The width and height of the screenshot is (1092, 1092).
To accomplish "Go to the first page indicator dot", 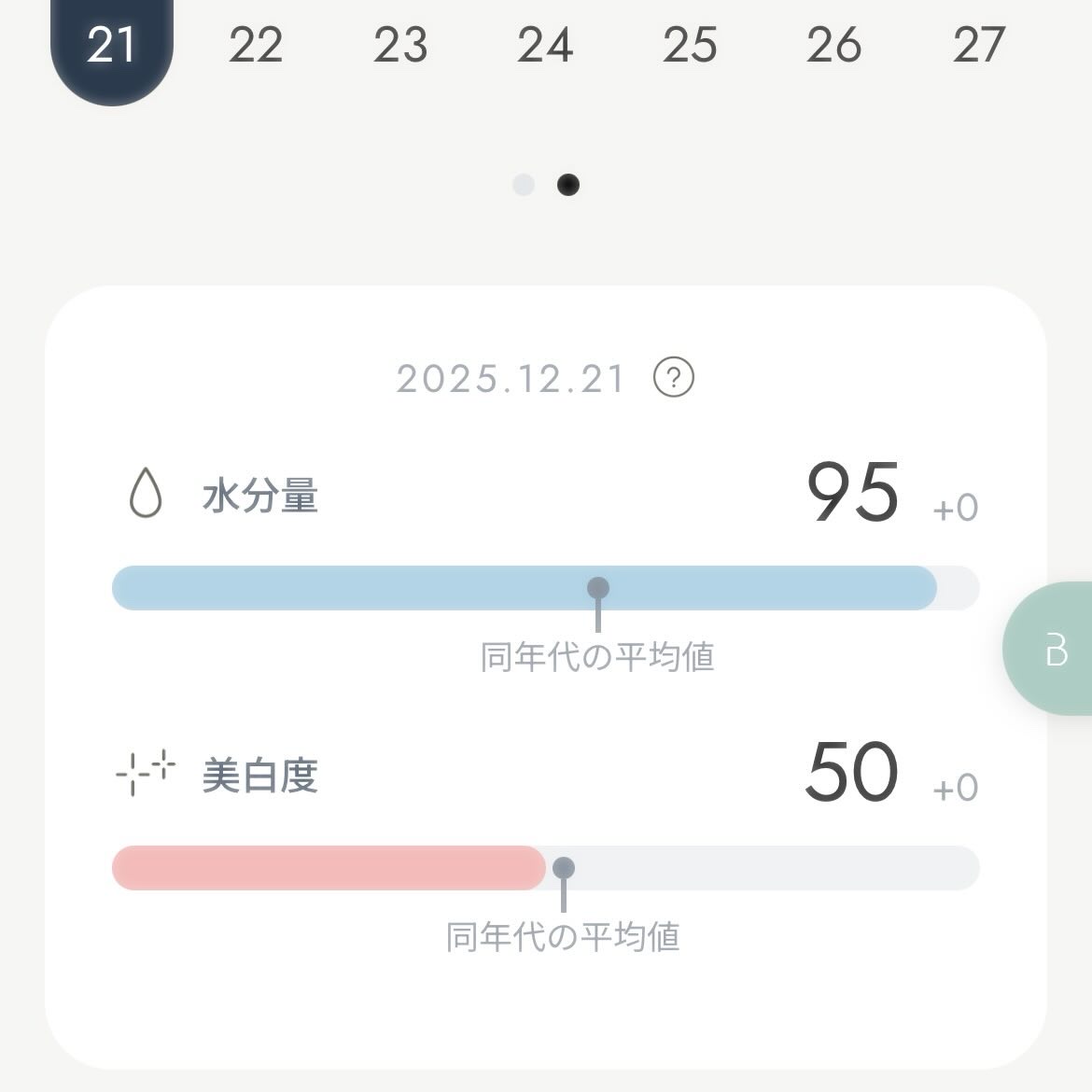I will (524, 185).
